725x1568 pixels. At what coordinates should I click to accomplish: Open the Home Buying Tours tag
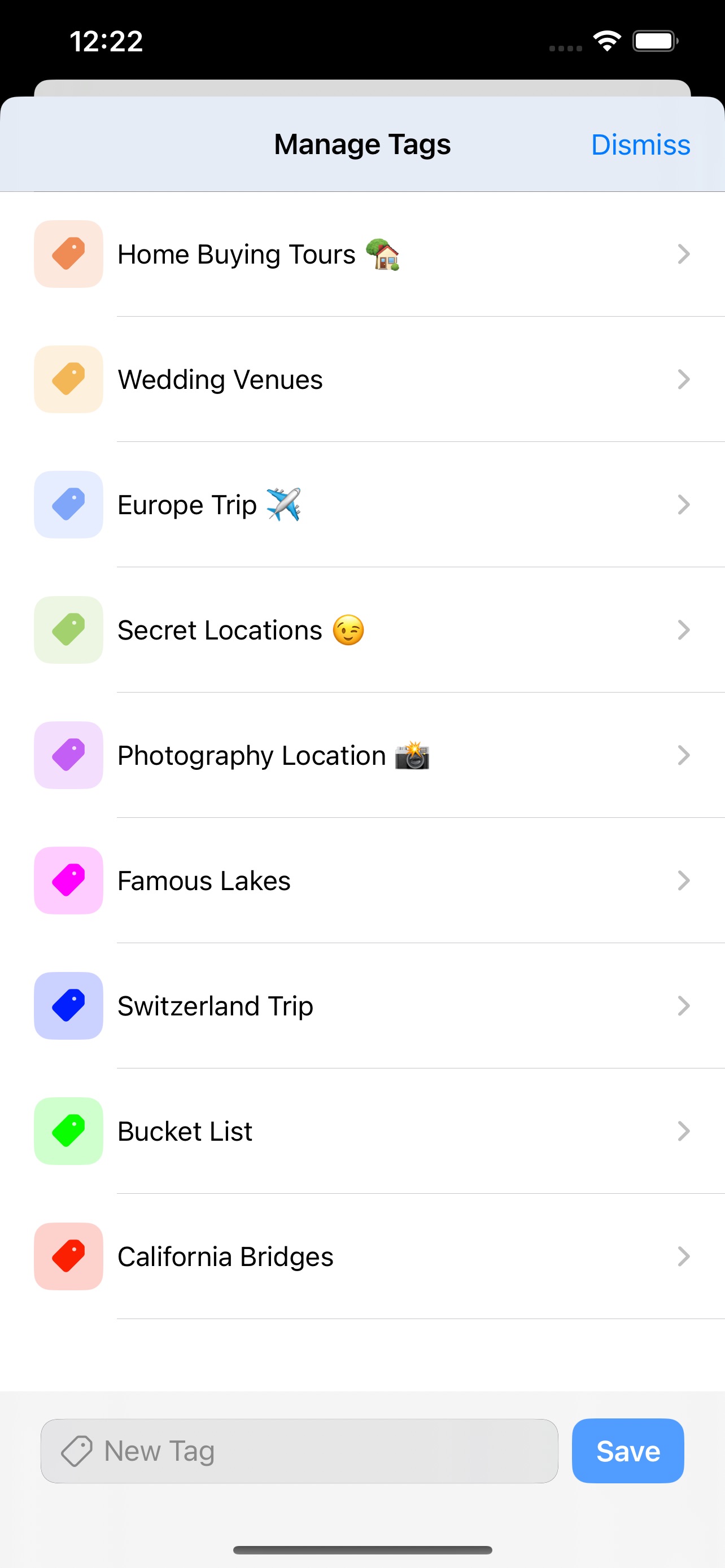(x=362, y=255)
